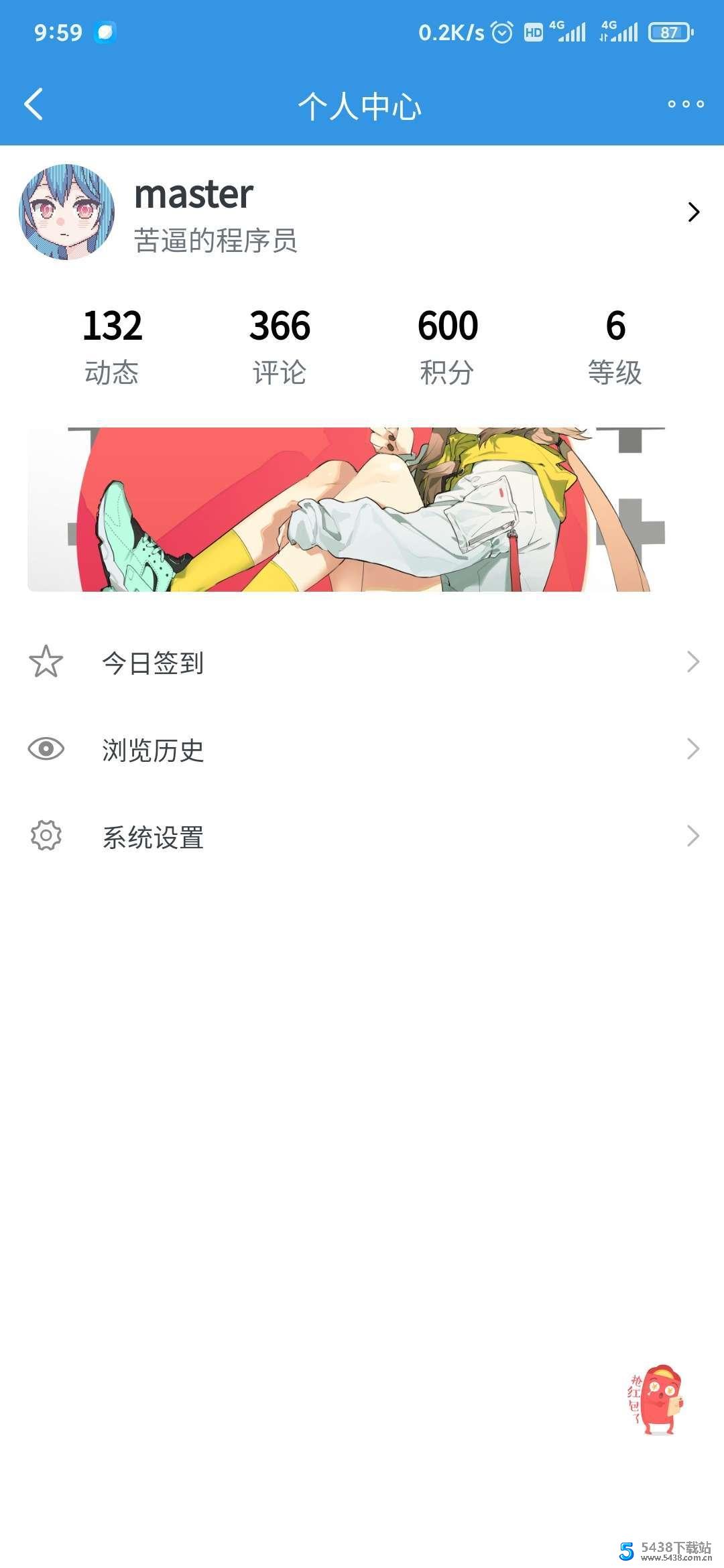Open the 等级 level 6 info
This screenshot has height=1568, width=724.
coord(615,346)
